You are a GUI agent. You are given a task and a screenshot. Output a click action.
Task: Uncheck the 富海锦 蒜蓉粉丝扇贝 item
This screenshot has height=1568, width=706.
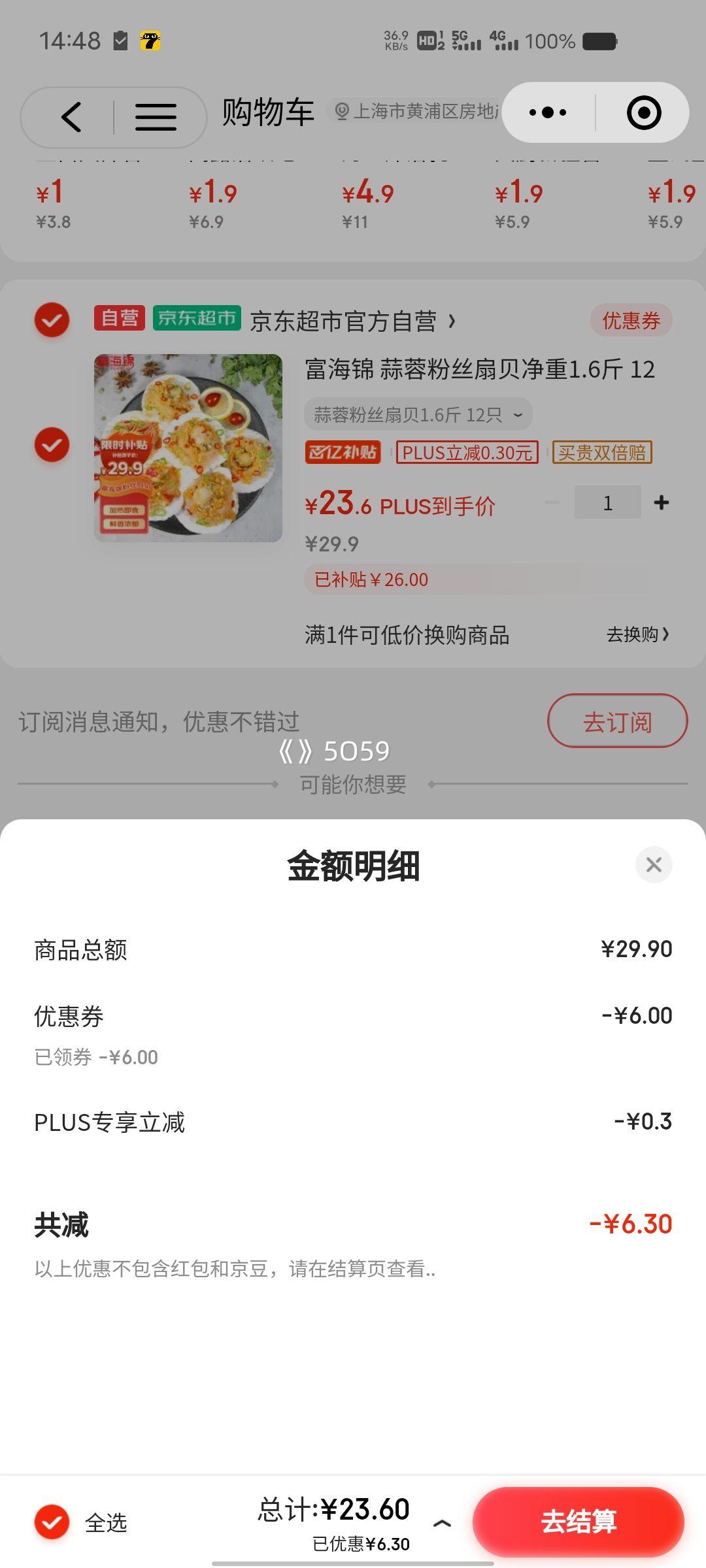(52, 446)
